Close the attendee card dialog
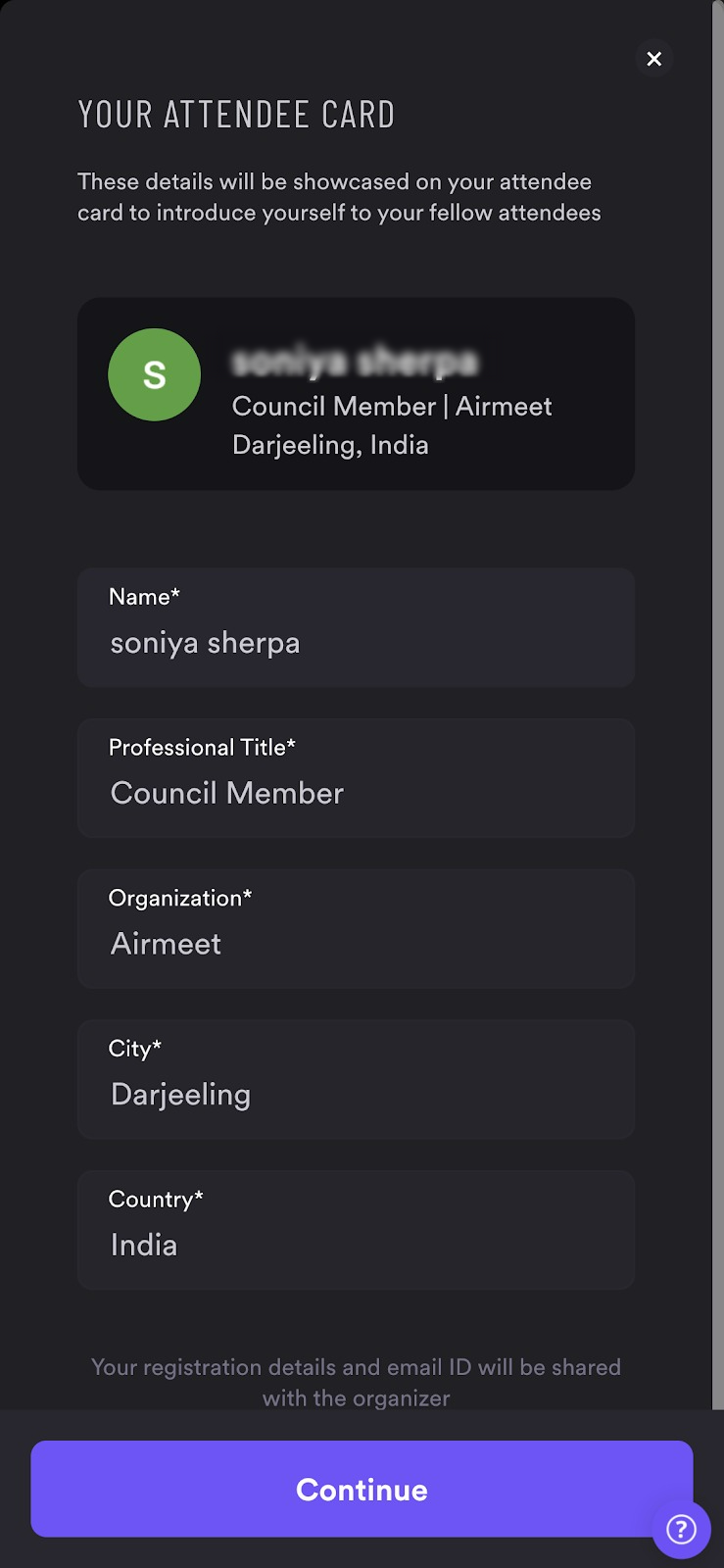Screen dimensions: 724x1568 [x=654, y=59]
